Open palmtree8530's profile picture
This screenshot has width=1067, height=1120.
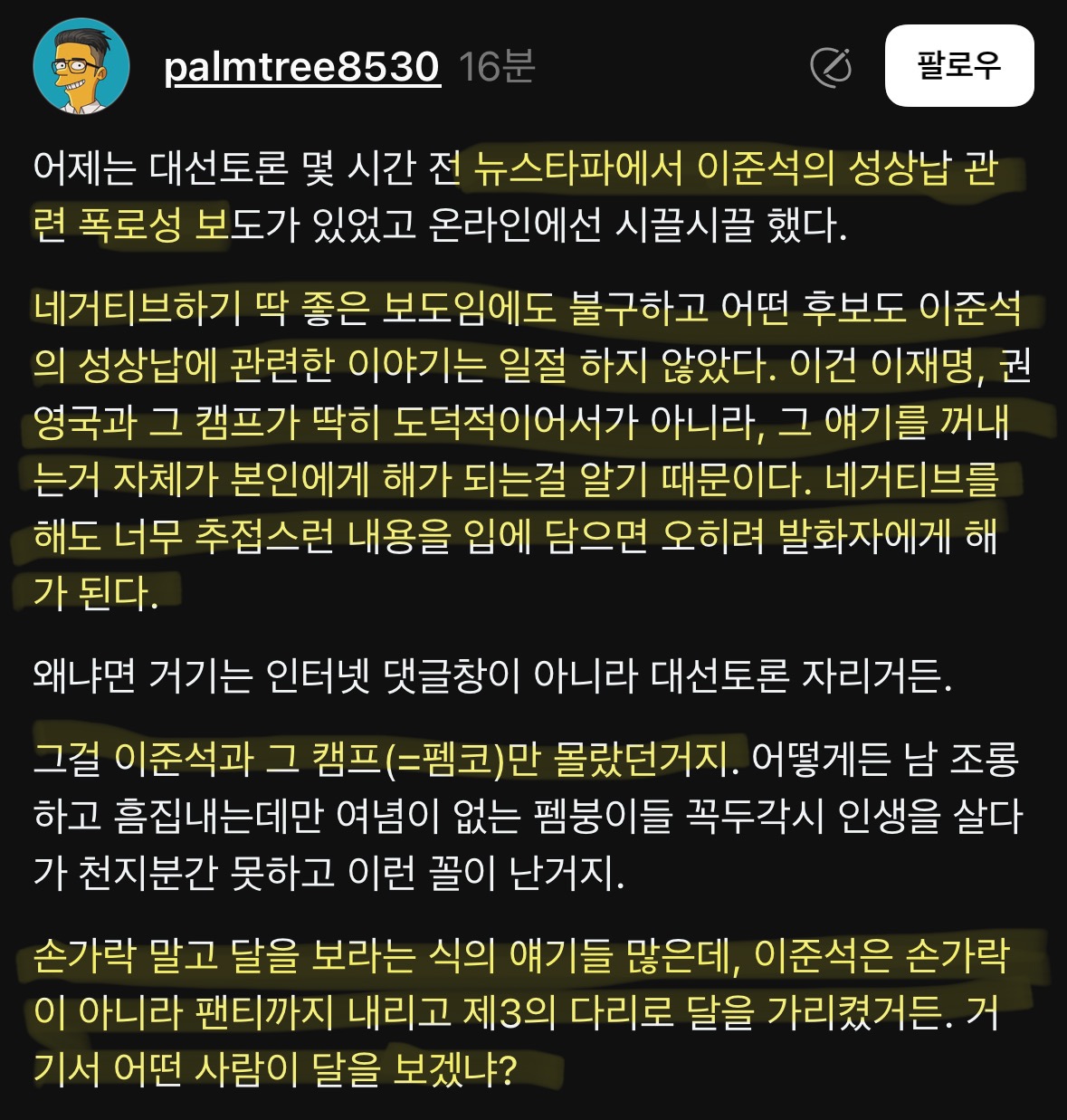click(81, 66)
